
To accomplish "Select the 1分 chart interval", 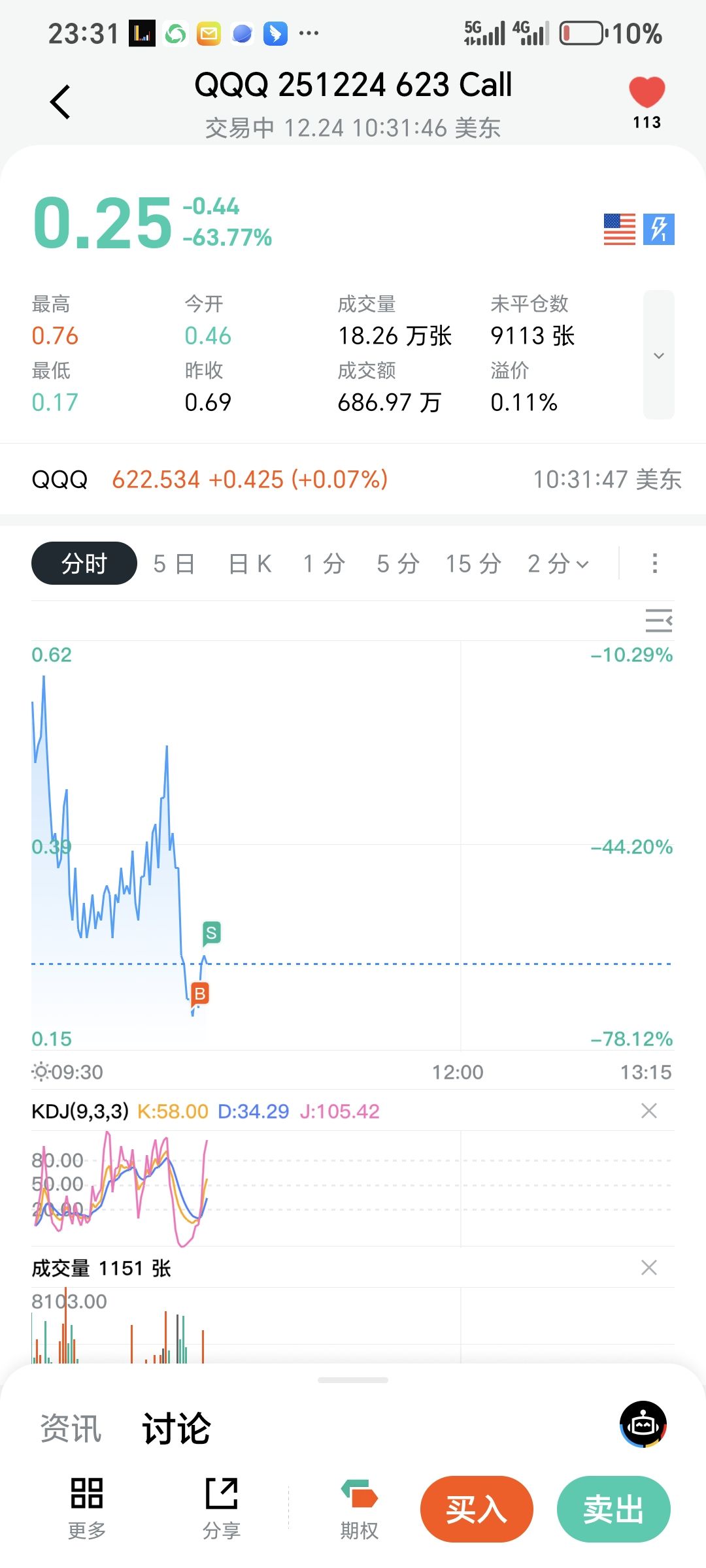I will click(324, 563).
